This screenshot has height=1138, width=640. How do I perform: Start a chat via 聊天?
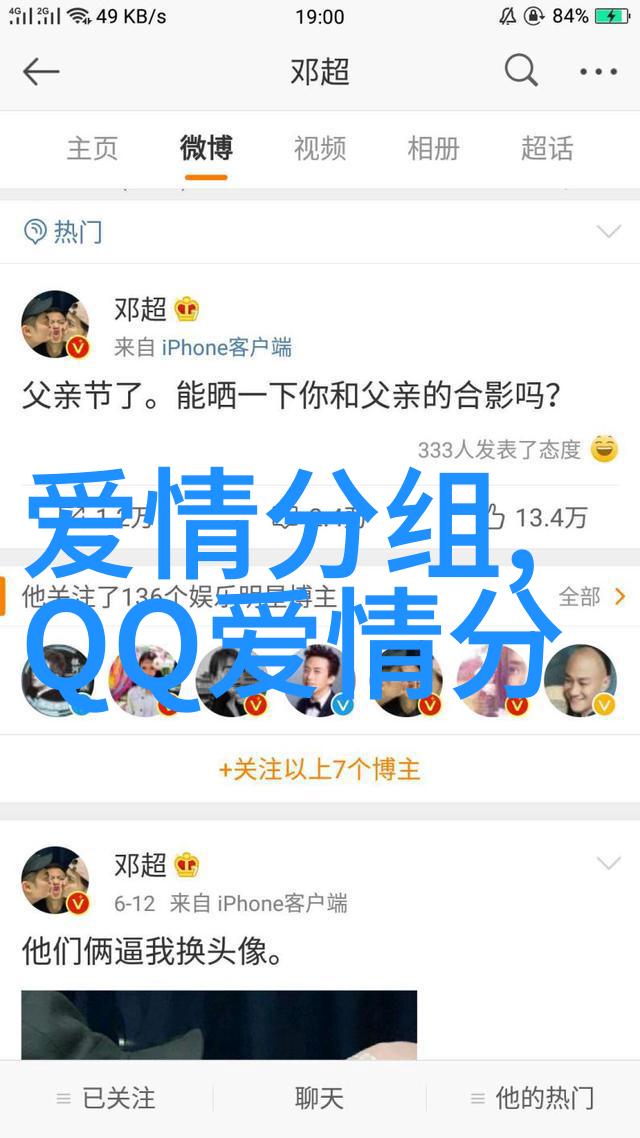pos(320,1098)
